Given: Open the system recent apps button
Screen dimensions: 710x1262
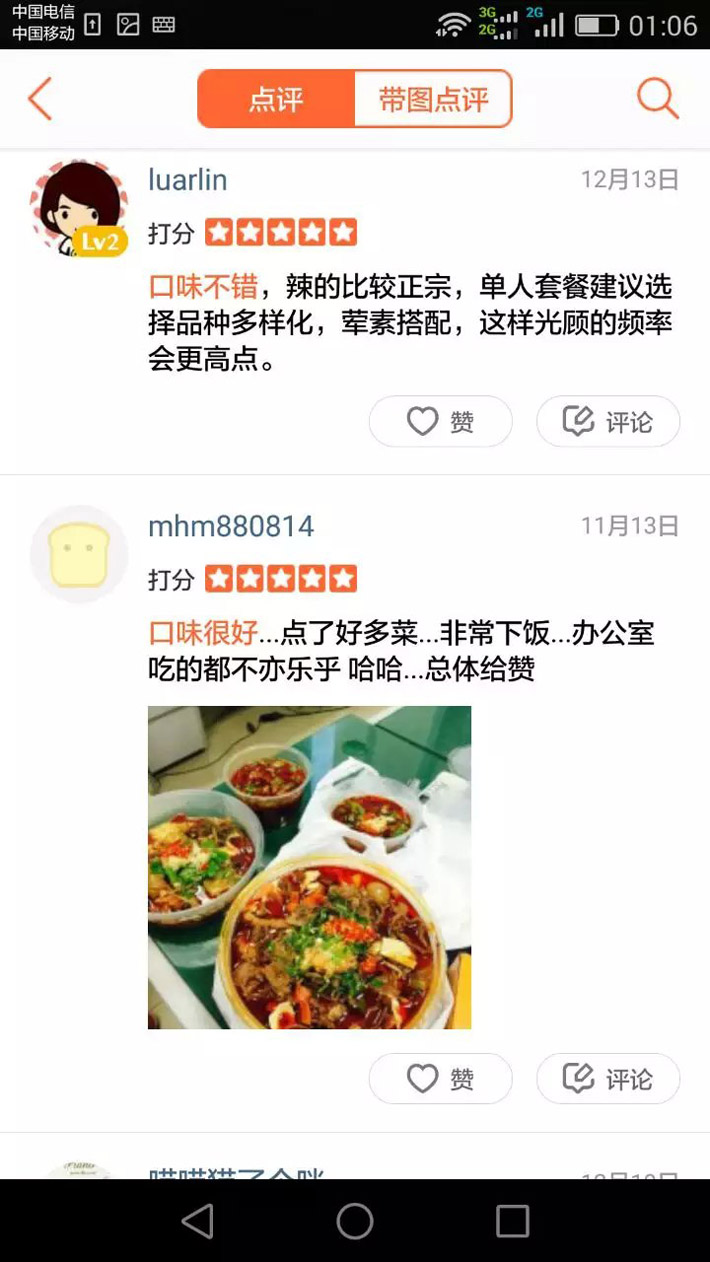Looking at the screenshot, I should [x=512, y=1221].
